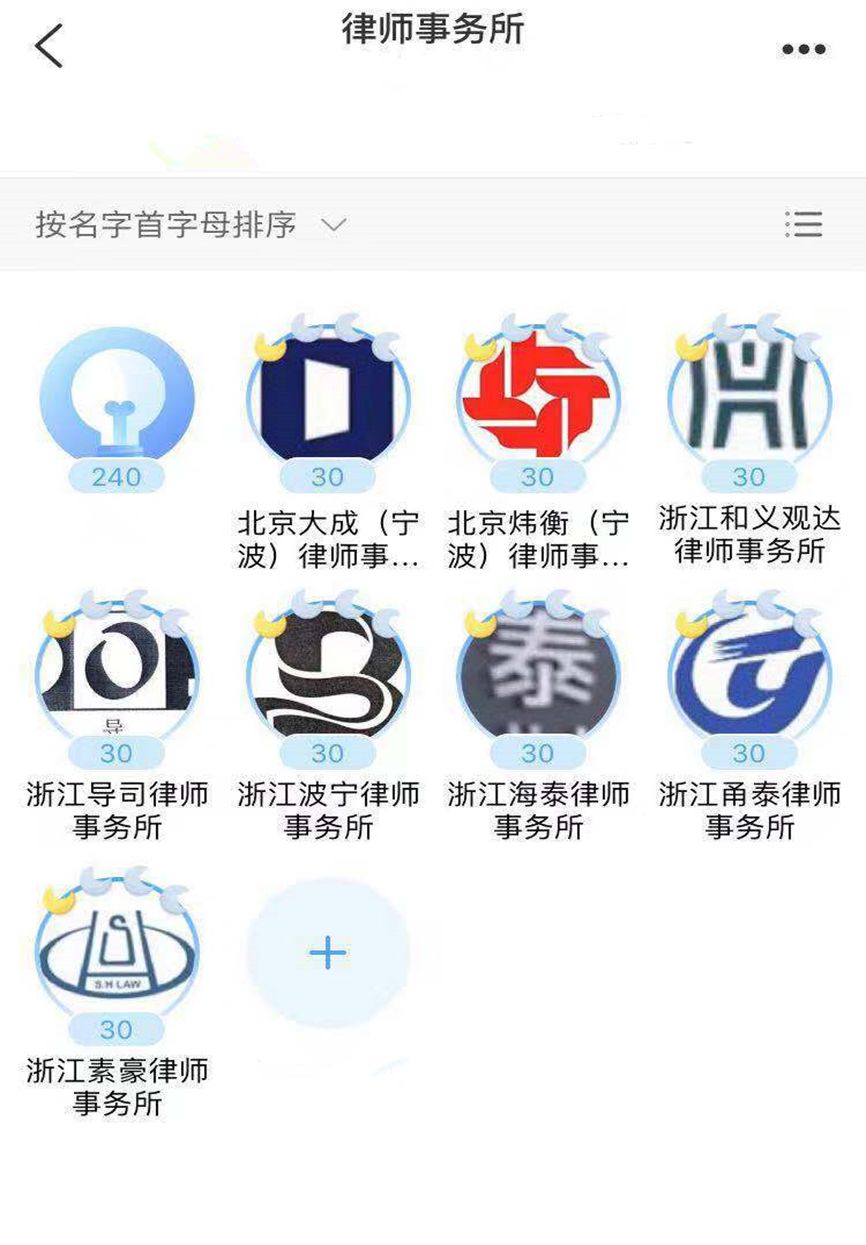Image resolution: width=866 pixels, height=1245 pixels.
Task: Go back using the top-left arrow
Action: point(48,46)
